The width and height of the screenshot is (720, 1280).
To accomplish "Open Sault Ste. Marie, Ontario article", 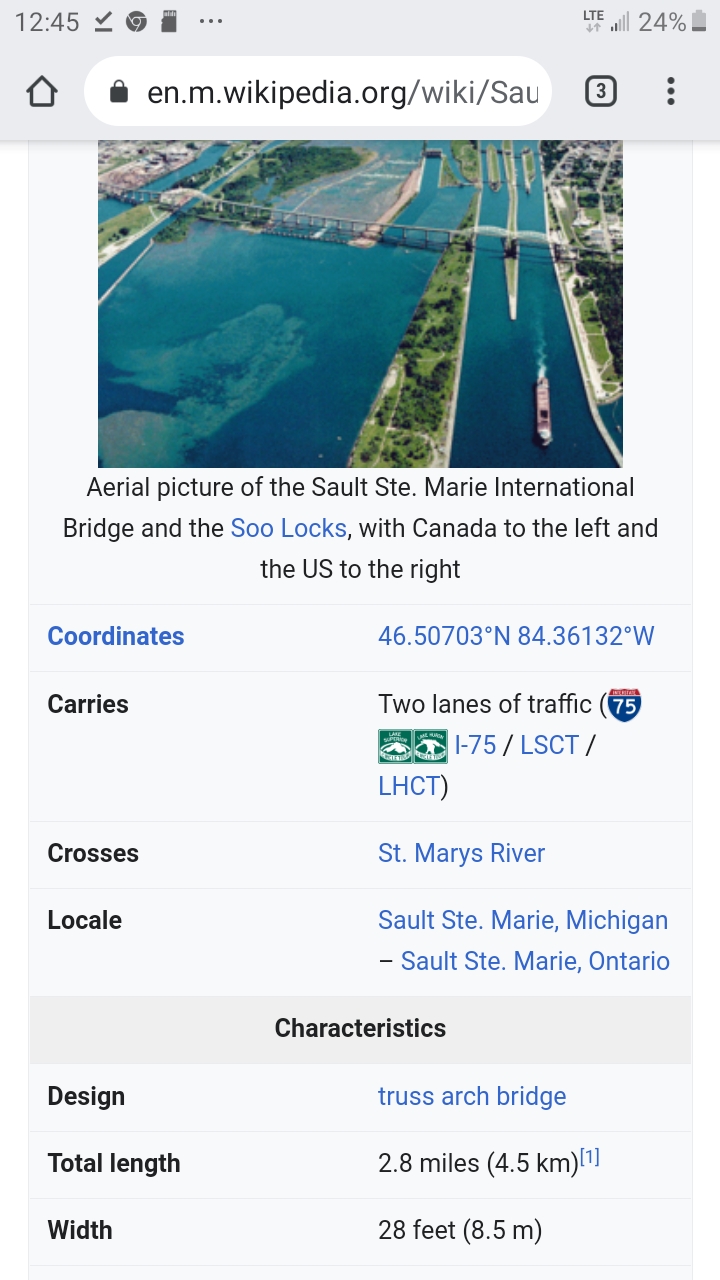I will point(535,962).
